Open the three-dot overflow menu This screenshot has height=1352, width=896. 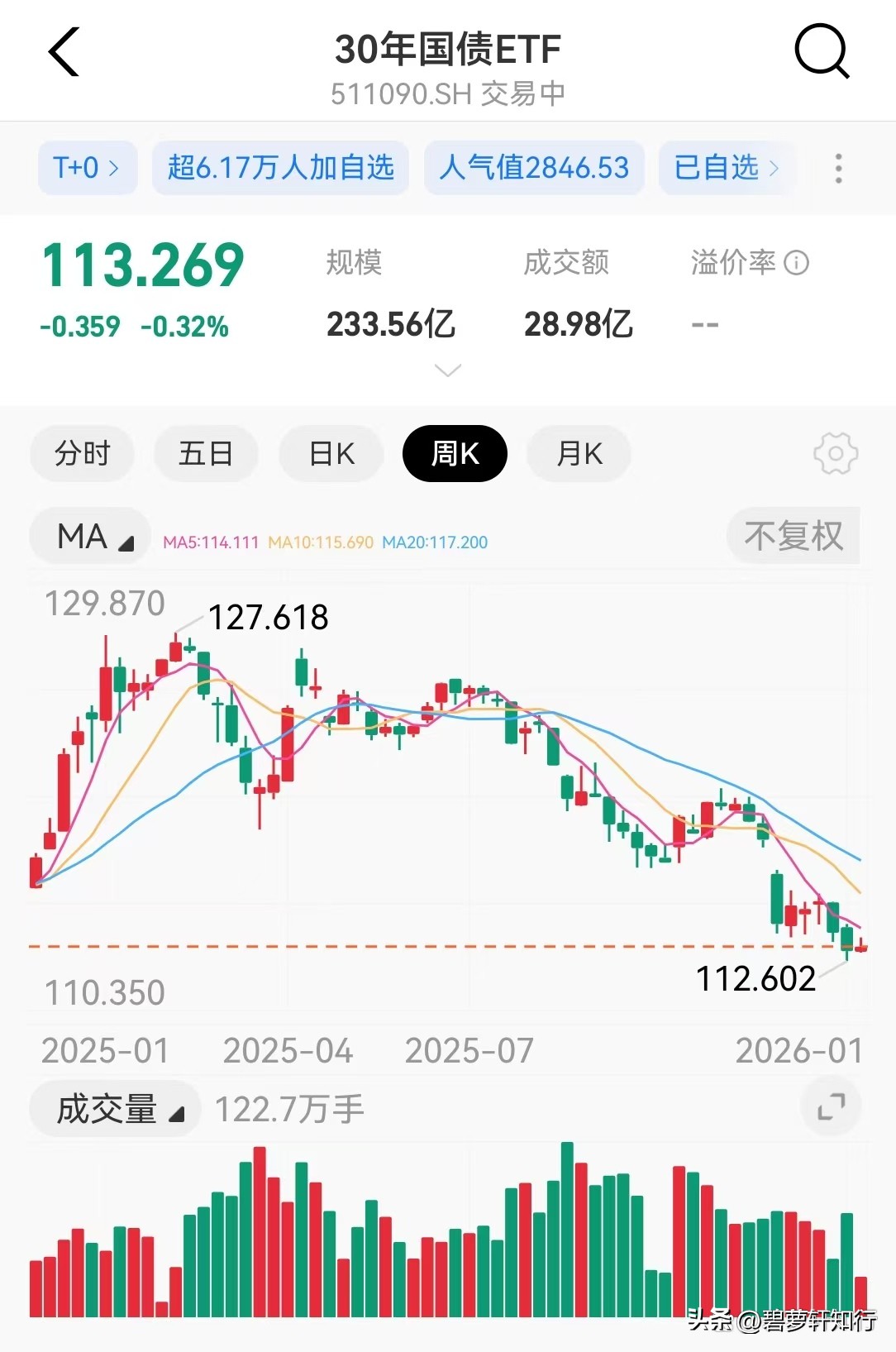[838, 168]
